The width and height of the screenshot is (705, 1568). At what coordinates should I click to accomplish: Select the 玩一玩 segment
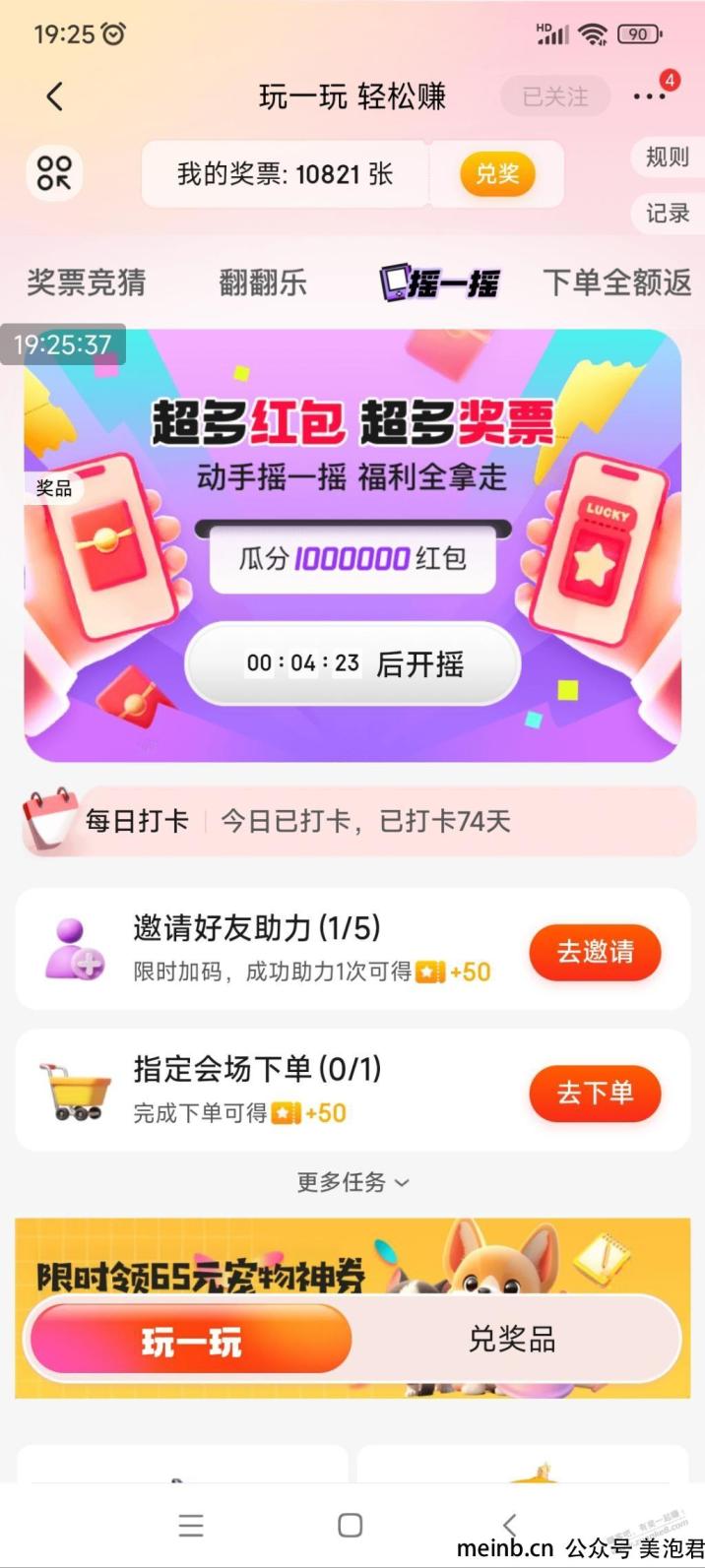pos(191,1341)
